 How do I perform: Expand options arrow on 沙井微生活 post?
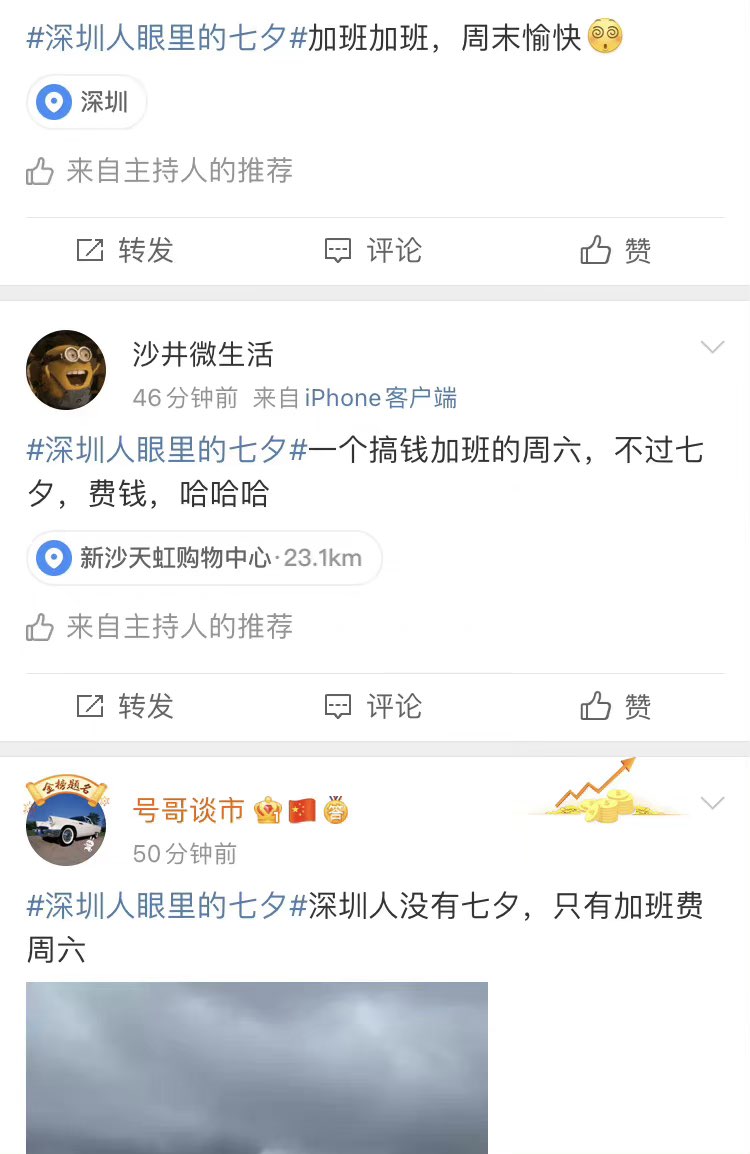click(x=712, y=348)
